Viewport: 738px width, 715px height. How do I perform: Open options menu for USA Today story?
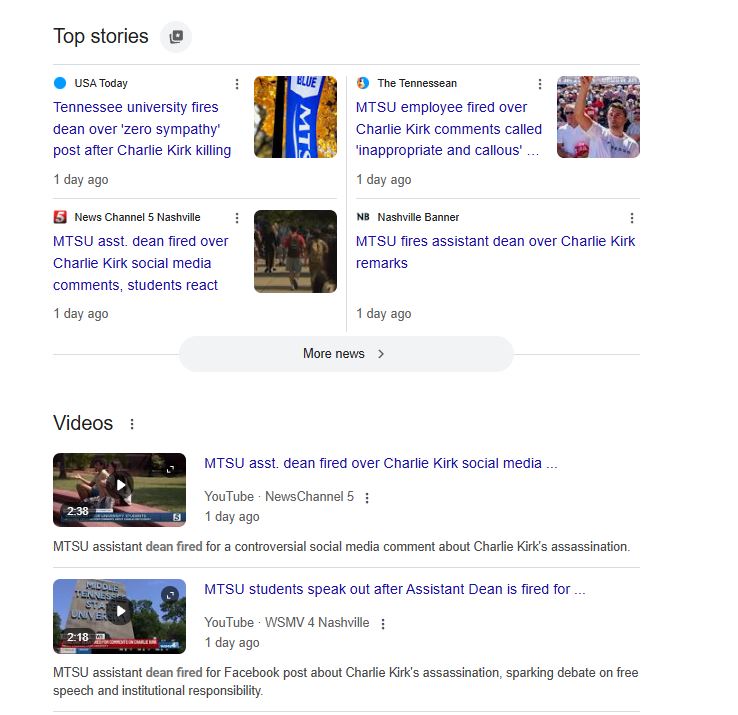(x=237, y=84)
